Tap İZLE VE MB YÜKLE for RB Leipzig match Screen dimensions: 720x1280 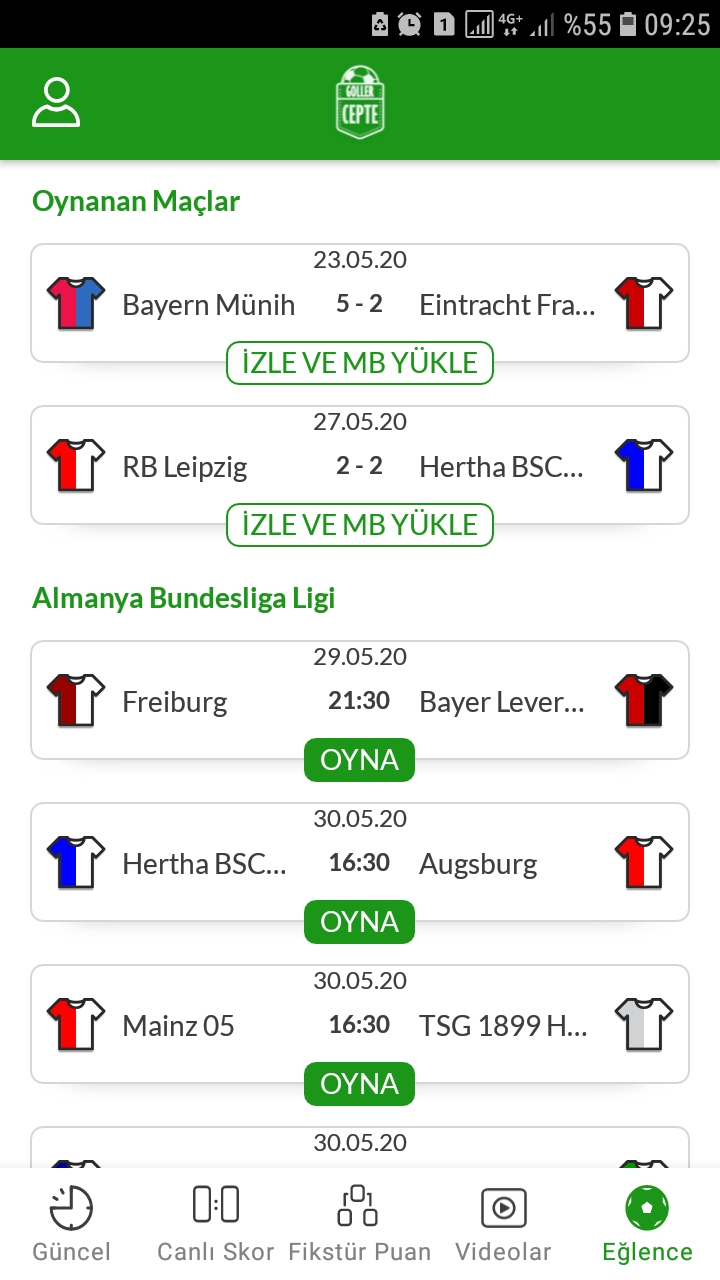click(x=360, y=525)
